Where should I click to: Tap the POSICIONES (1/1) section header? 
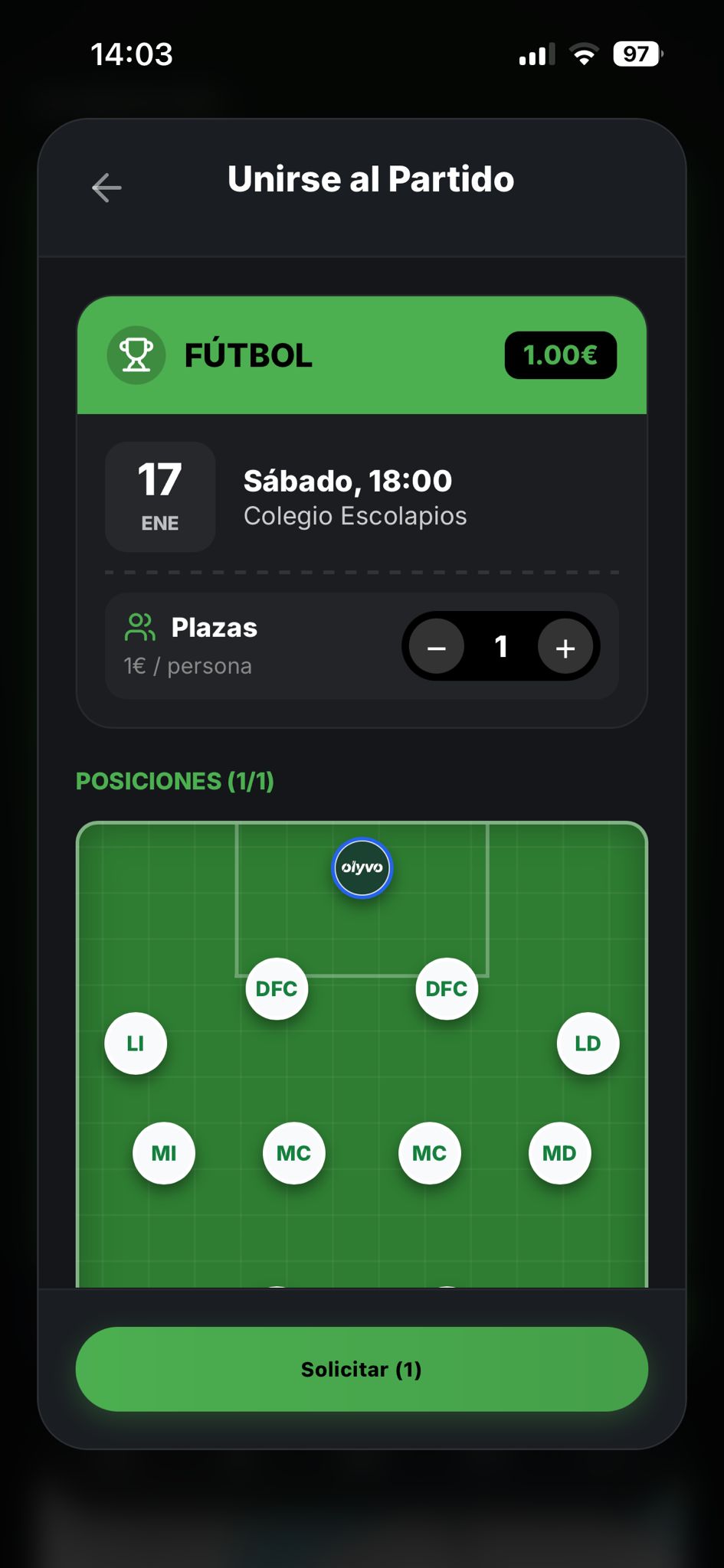point(175,782)
